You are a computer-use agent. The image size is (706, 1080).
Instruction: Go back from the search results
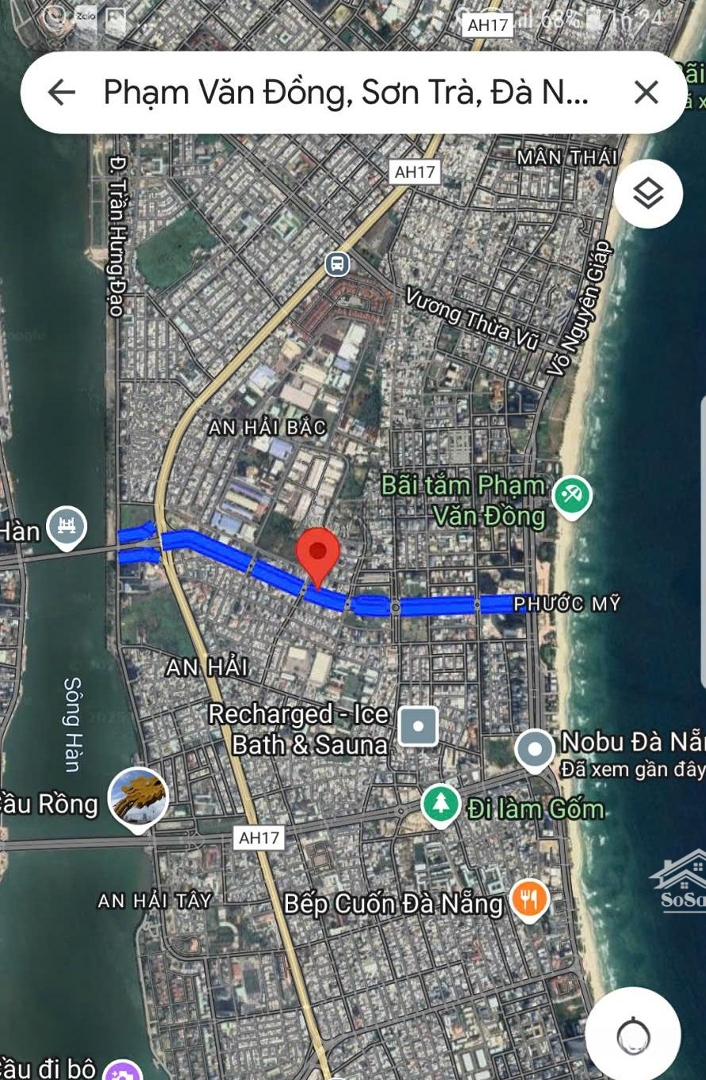pos(62,93)
